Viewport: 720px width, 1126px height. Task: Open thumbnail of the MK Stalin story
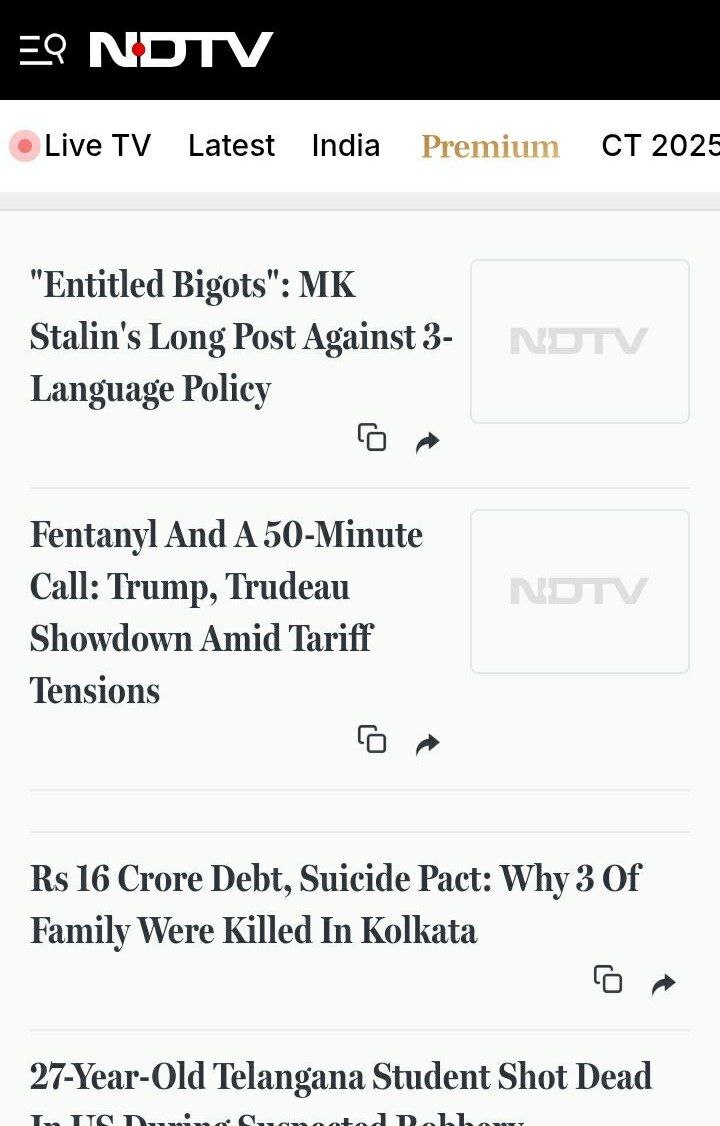[579, 341]
